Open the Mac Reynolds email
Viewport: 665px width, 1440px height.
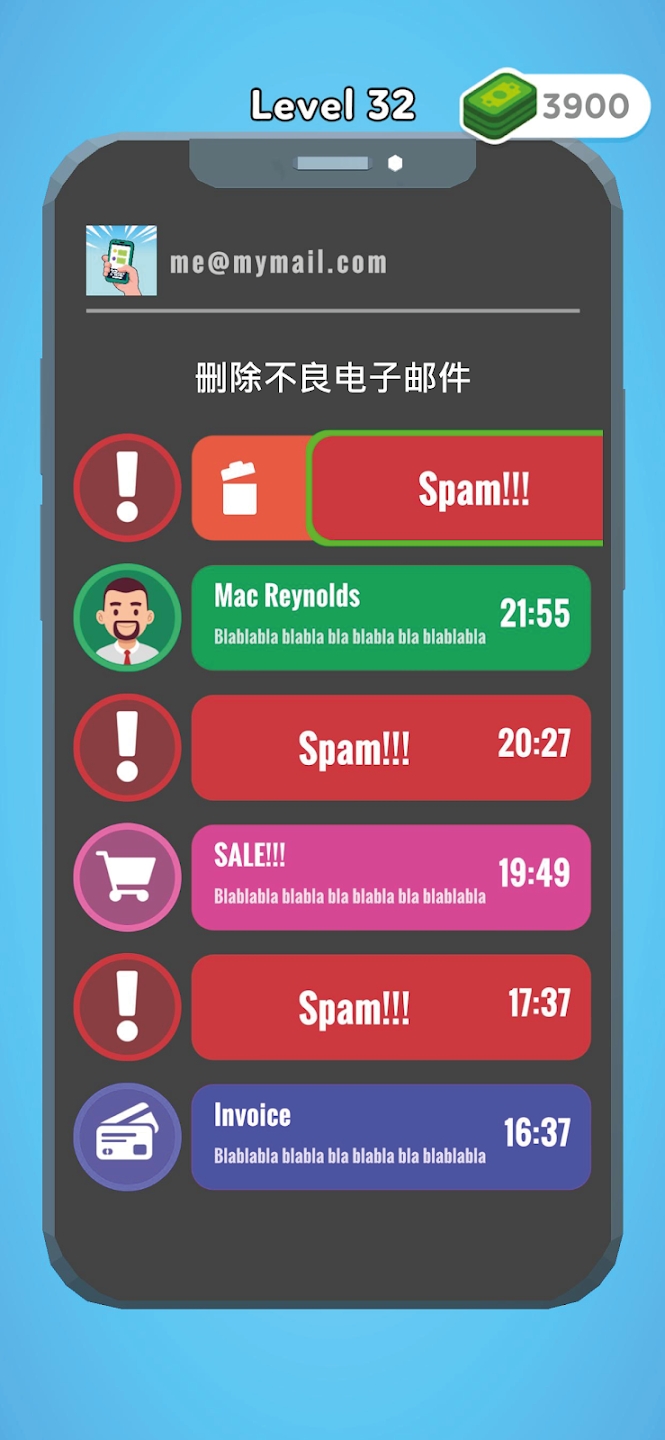pos(390,617)
